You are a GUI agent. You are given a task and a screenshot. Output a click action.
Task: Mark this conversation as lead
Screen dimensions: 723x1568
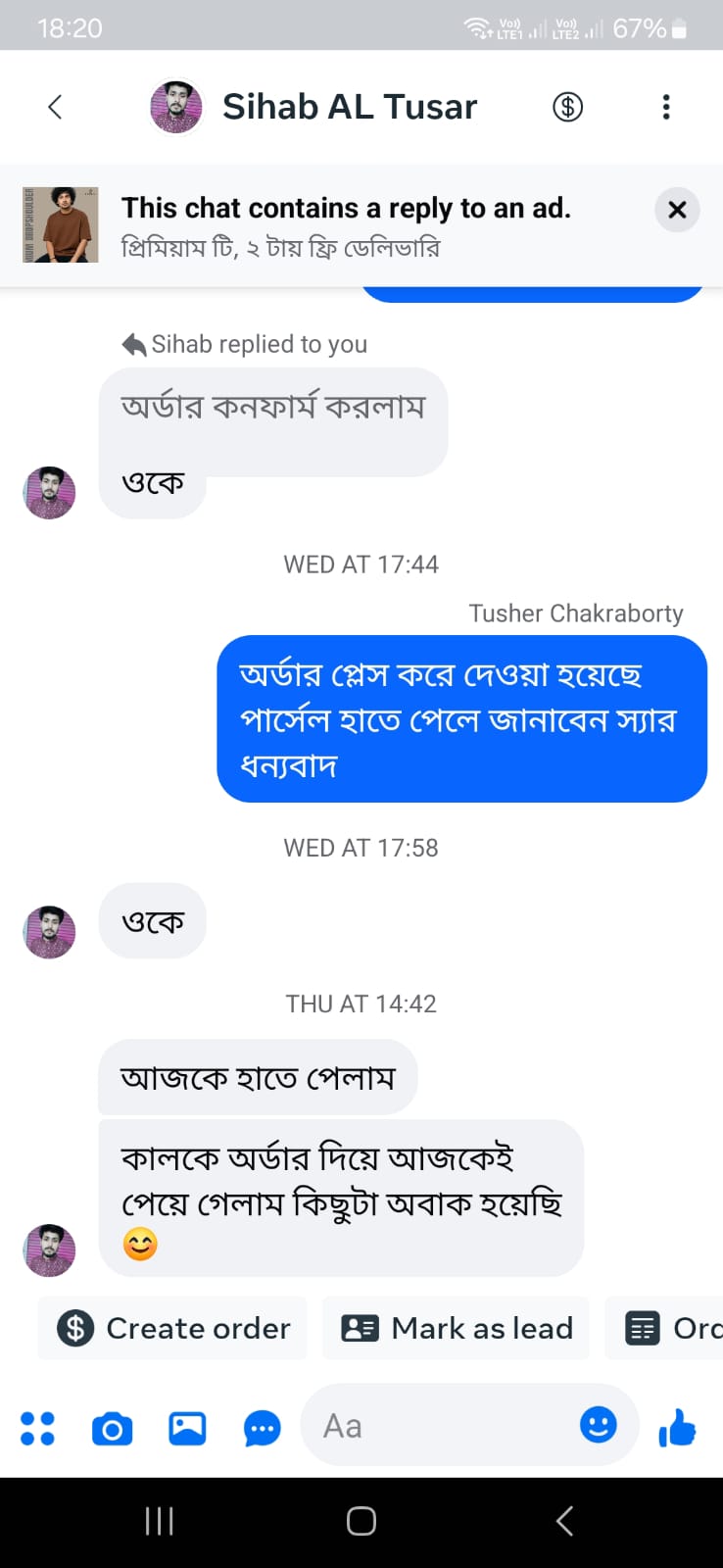pyautogui.click(x=457, y=1328)
